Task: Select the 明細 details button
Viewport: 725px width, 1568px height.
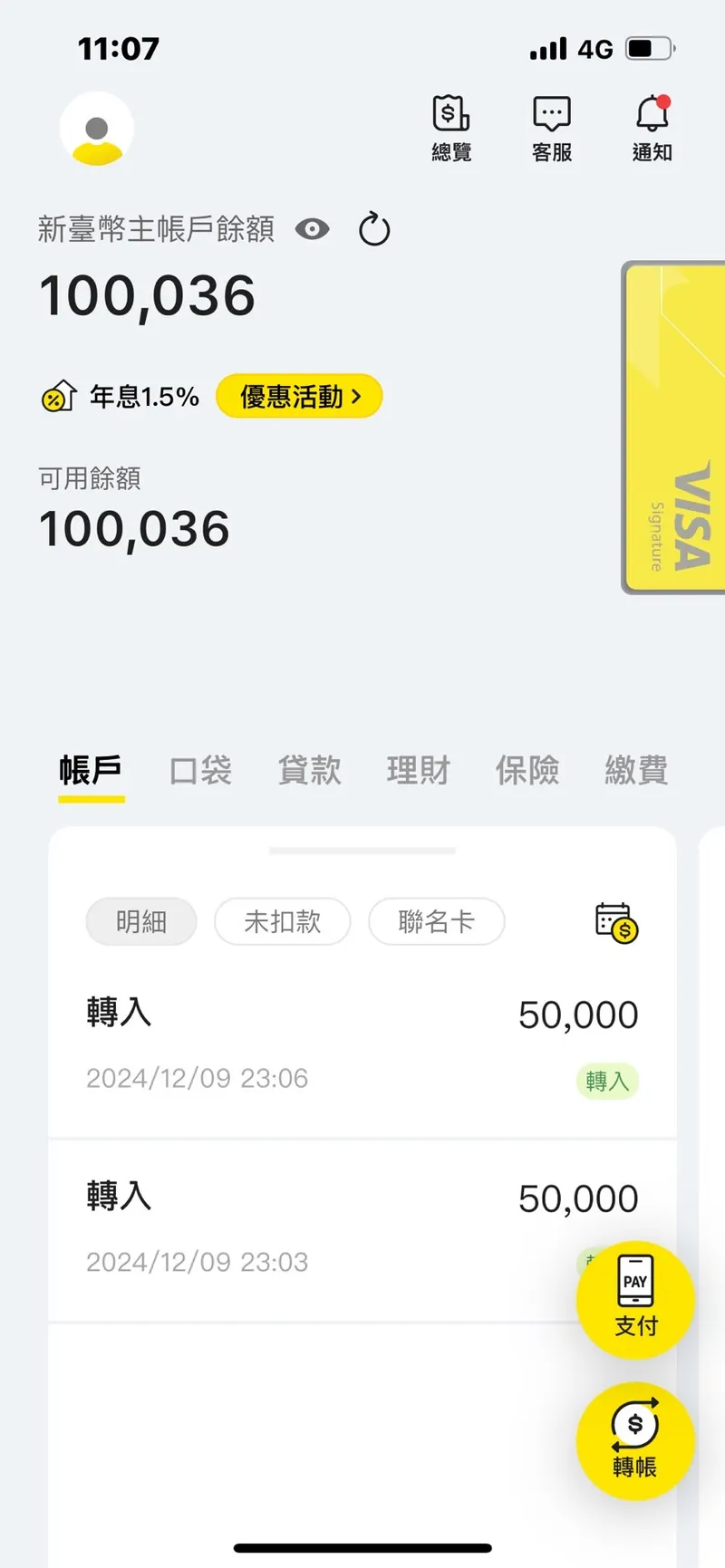Action: (x=140, y=921)
